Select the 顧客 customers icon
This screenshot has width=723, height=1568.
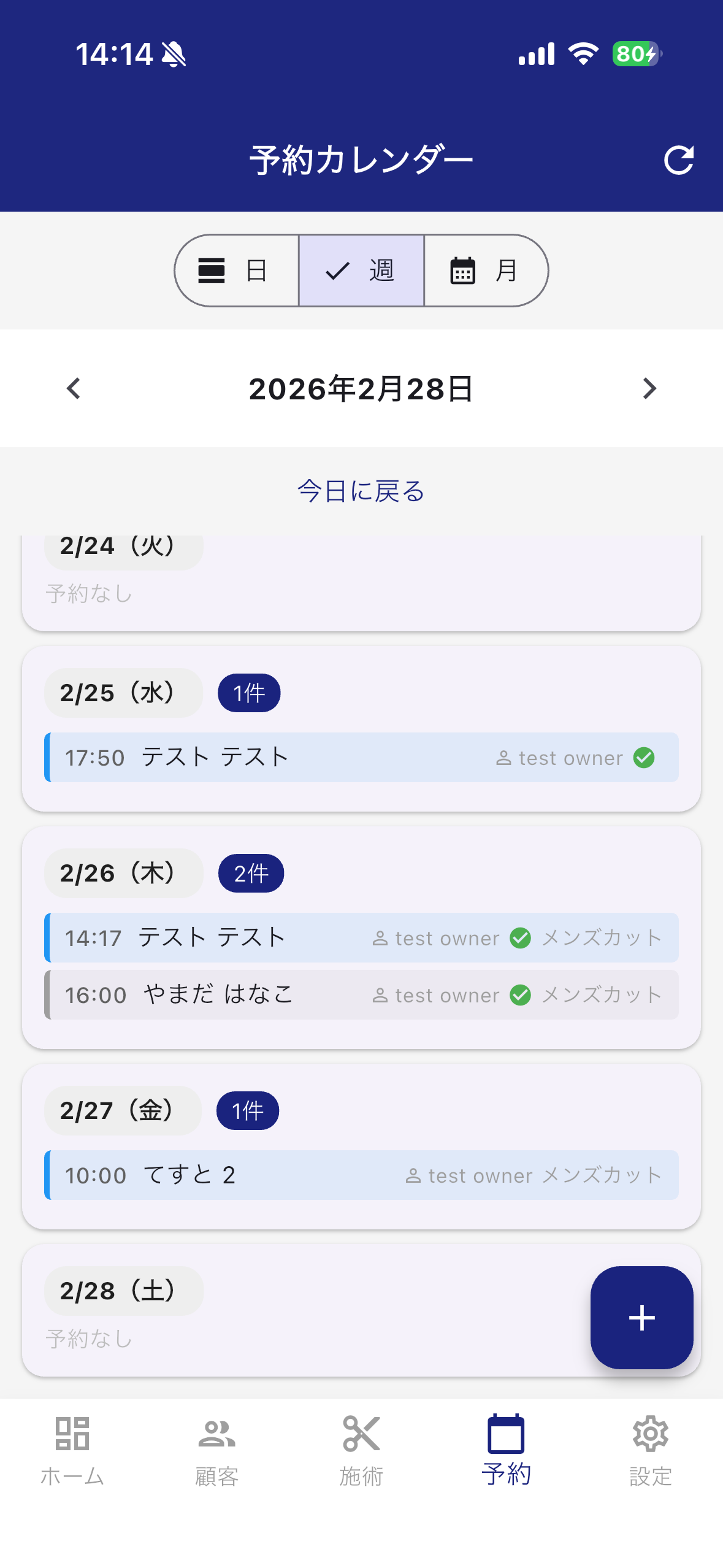tap(216, 1435)
